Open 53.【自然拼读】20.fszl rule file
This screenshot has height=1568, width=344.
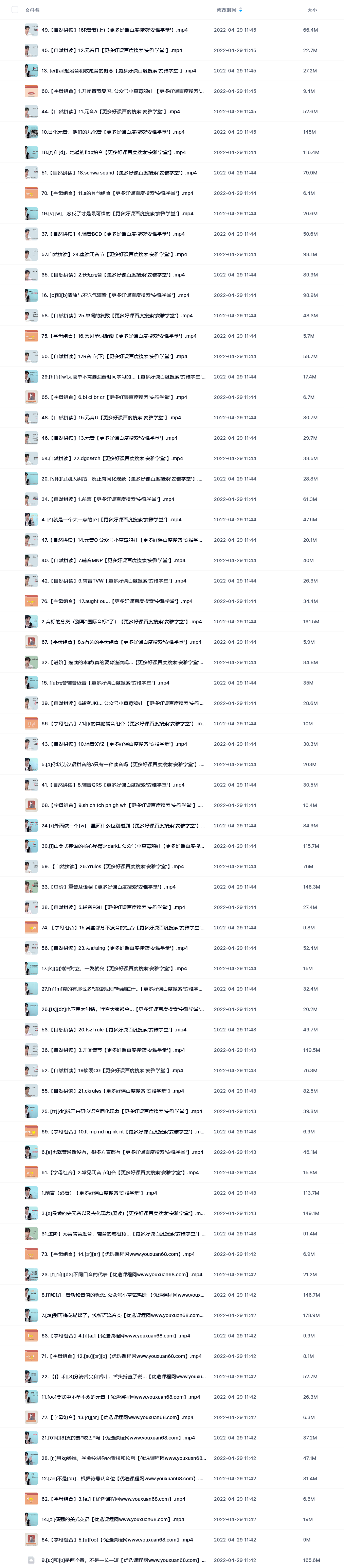(x=114, y=1029)
